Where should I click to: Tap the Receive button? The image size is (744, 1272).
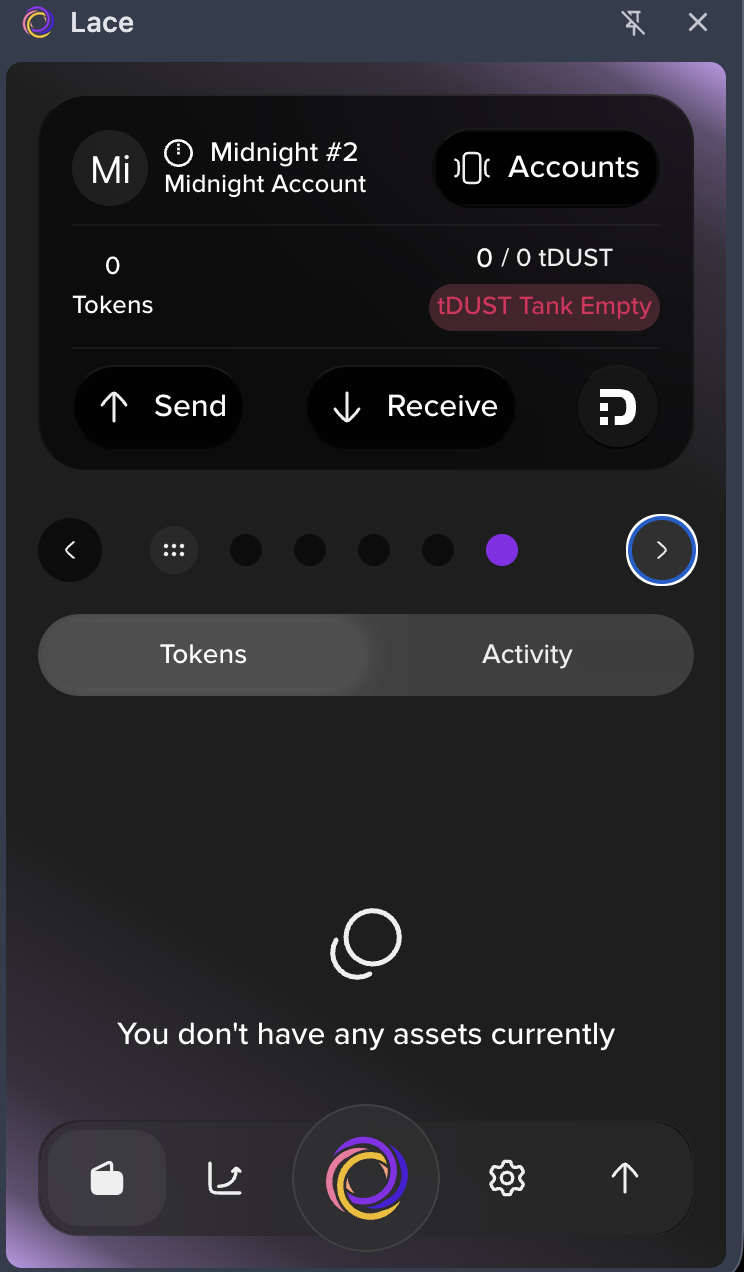coord(411,407)
